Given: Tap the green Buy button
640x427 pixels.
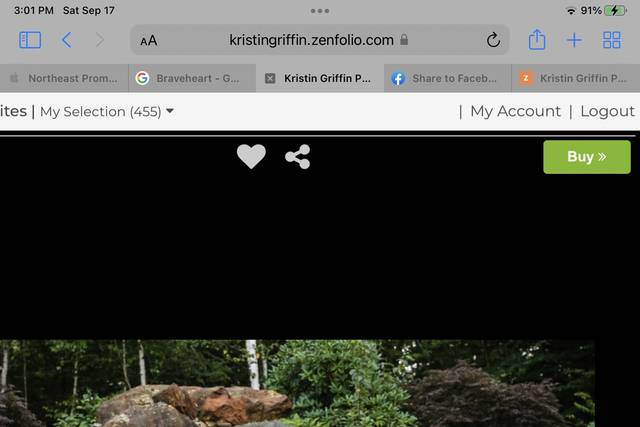Looking at the screenshot, I should click(587, 157).
